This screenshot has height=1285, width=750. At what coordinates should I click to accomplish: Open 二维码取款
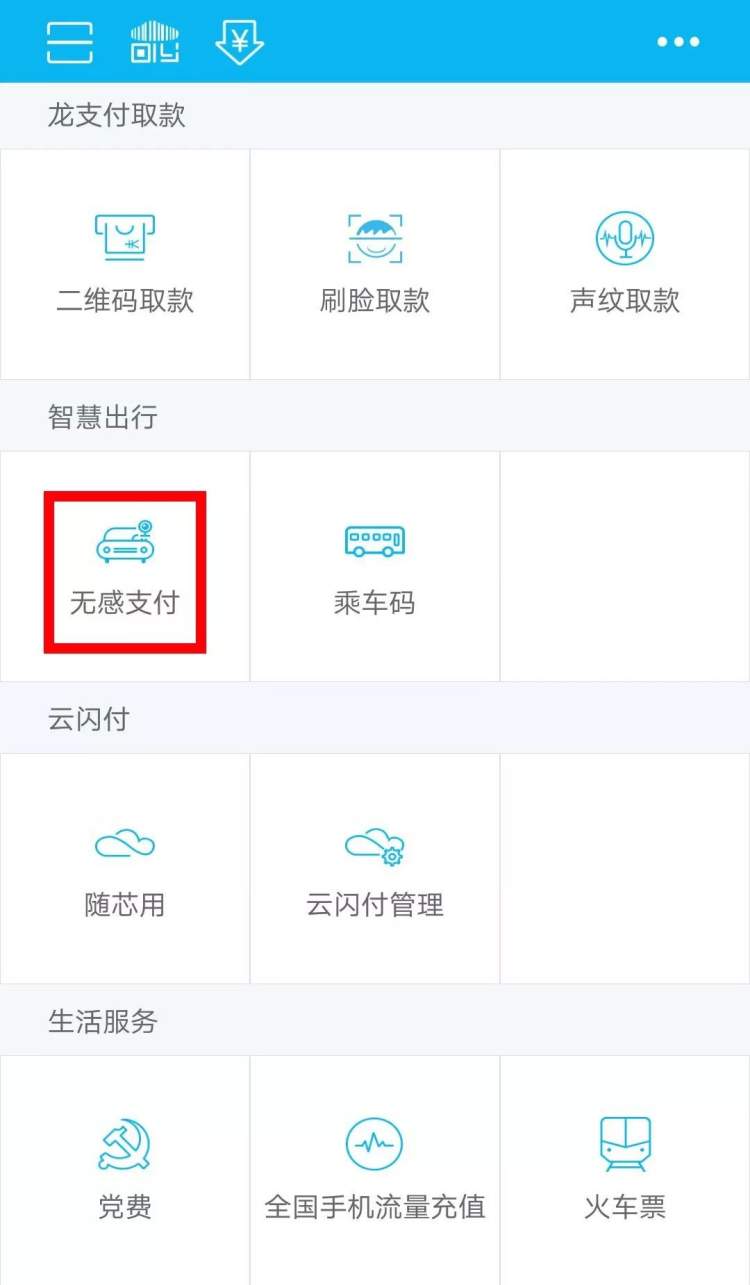pos(125,265)
